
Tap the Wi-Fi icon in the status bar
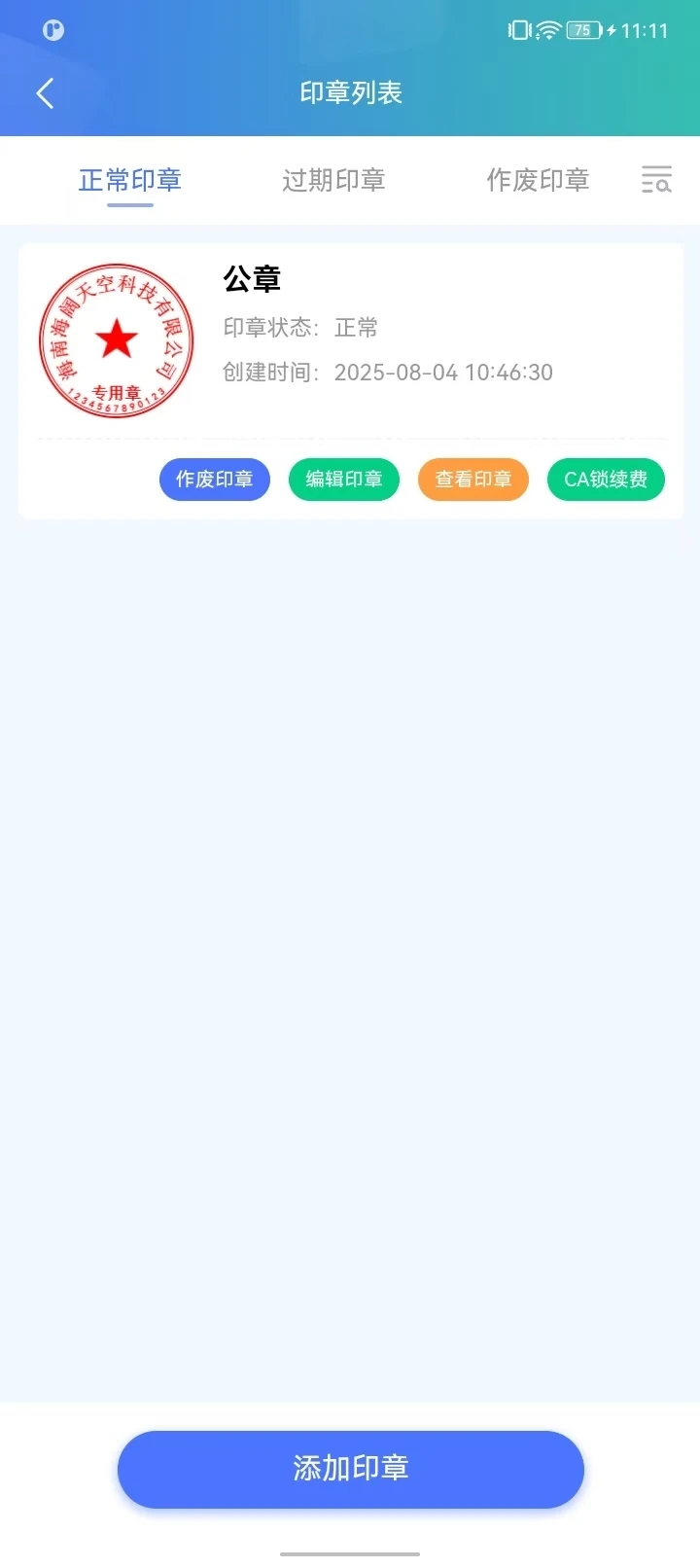[x=546, y=30]
